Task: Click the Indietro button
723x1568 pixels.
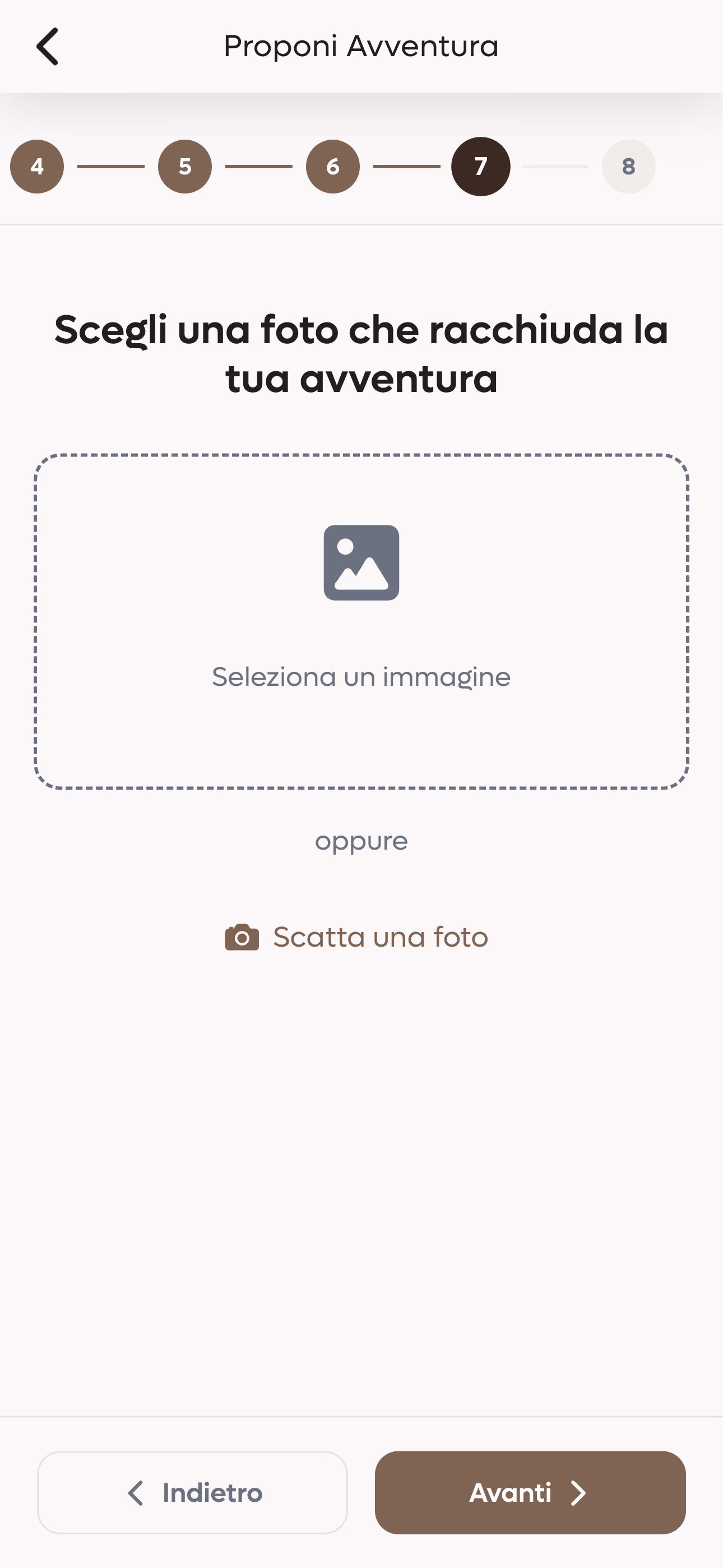Action: 192,1493
